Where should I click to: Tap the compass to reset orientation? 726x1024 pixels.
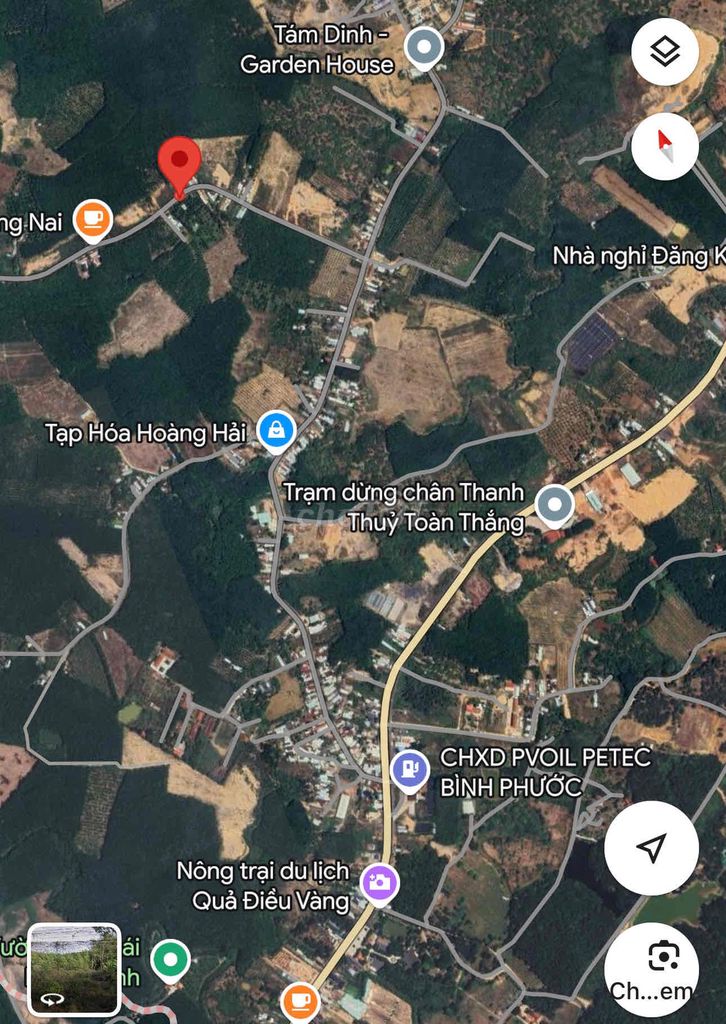(x=665, y=146)
